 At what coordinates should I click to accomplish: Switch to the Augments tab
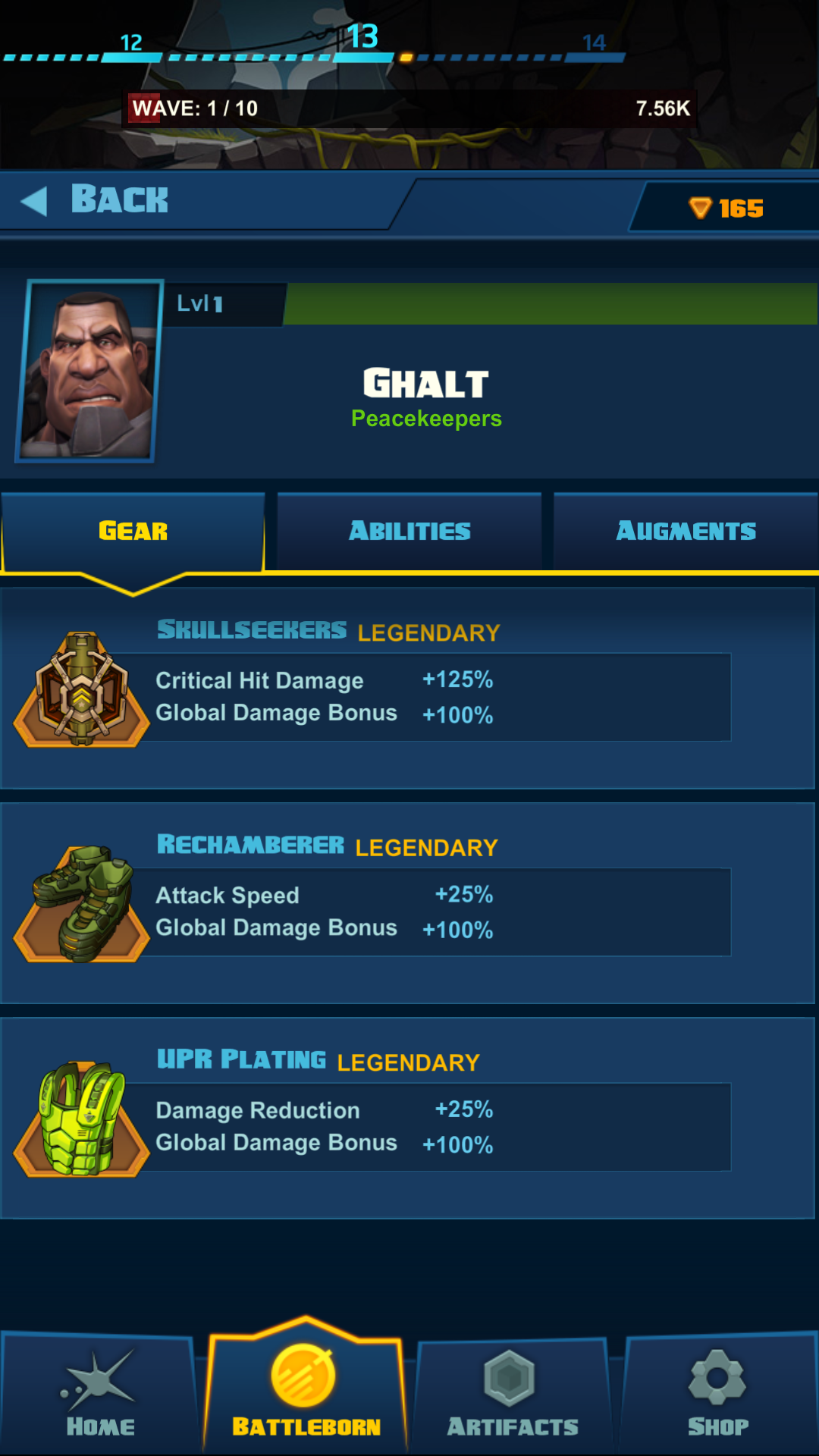click(x=686, y=531)
